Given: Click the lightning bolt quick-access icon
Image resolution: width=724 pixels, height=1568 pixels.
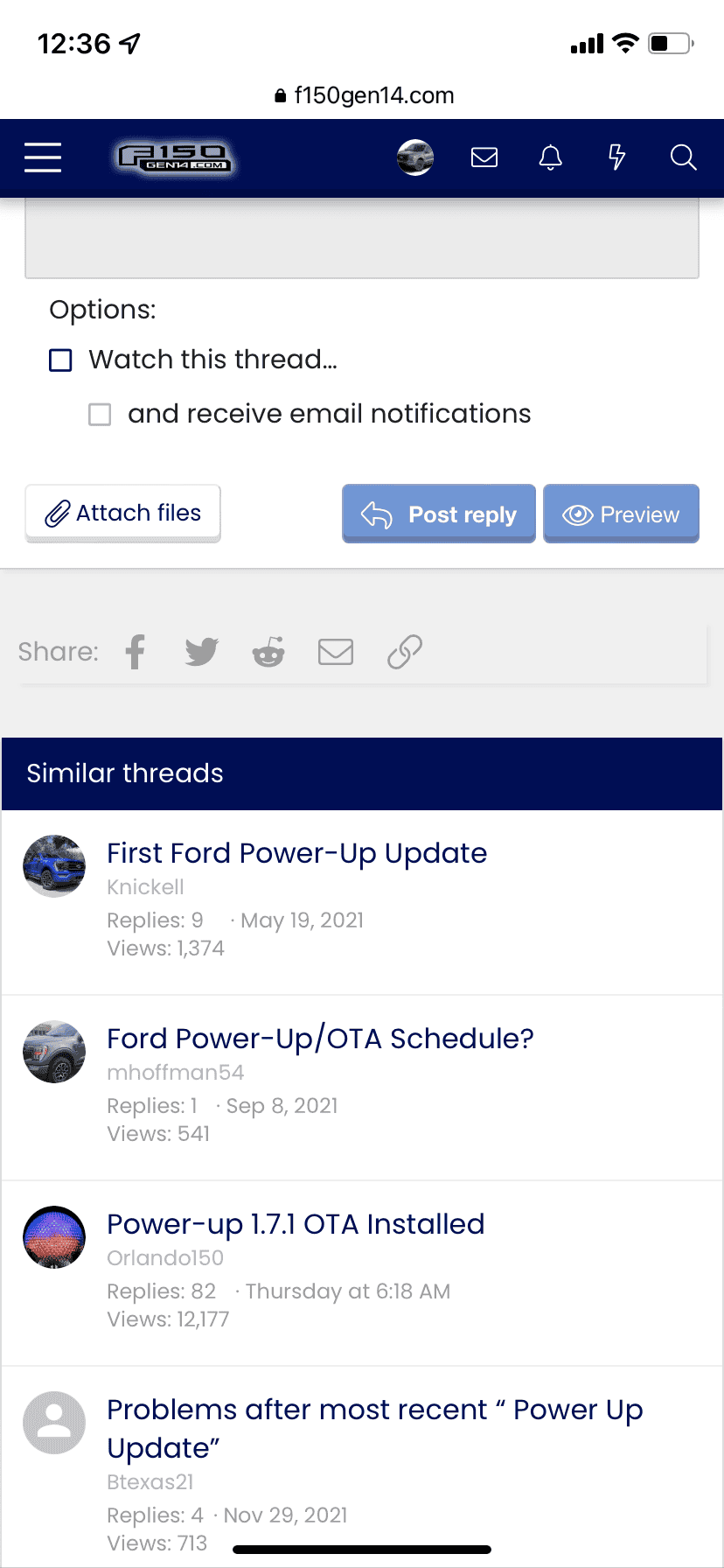Looking at the screenshot, I should click(616, 157).
